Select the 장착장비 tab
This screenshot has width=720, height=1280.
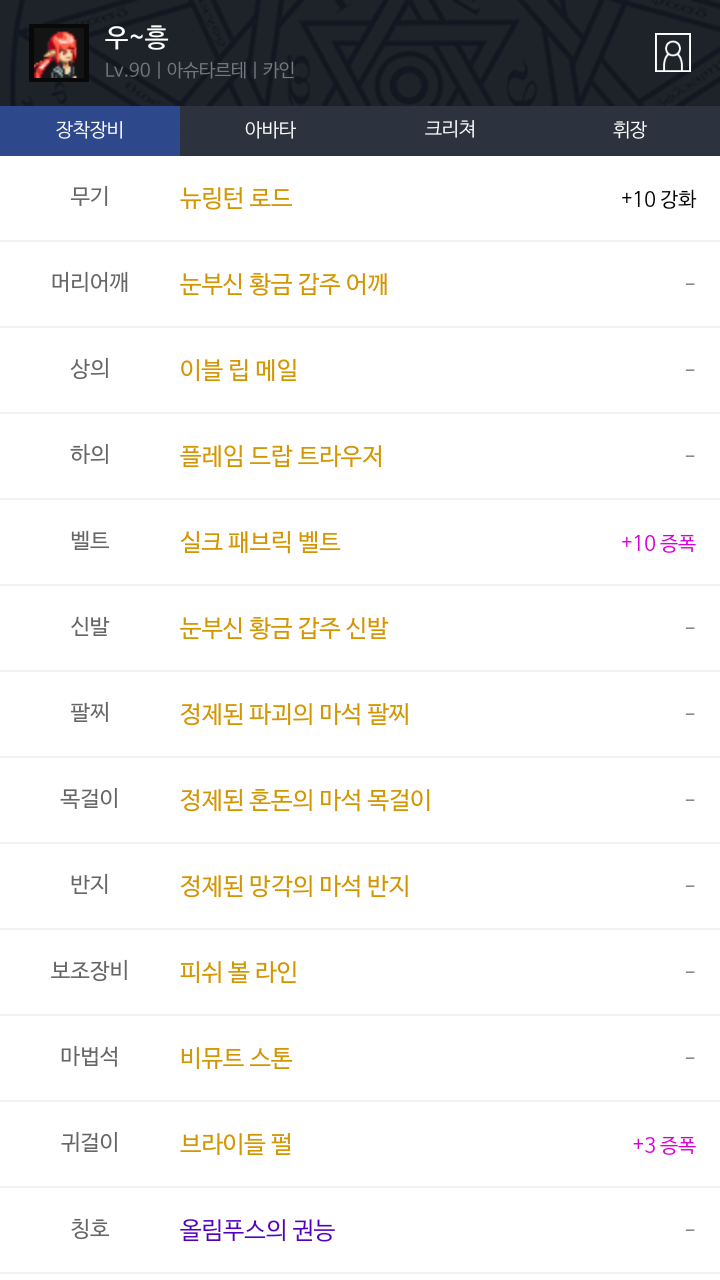90,130
